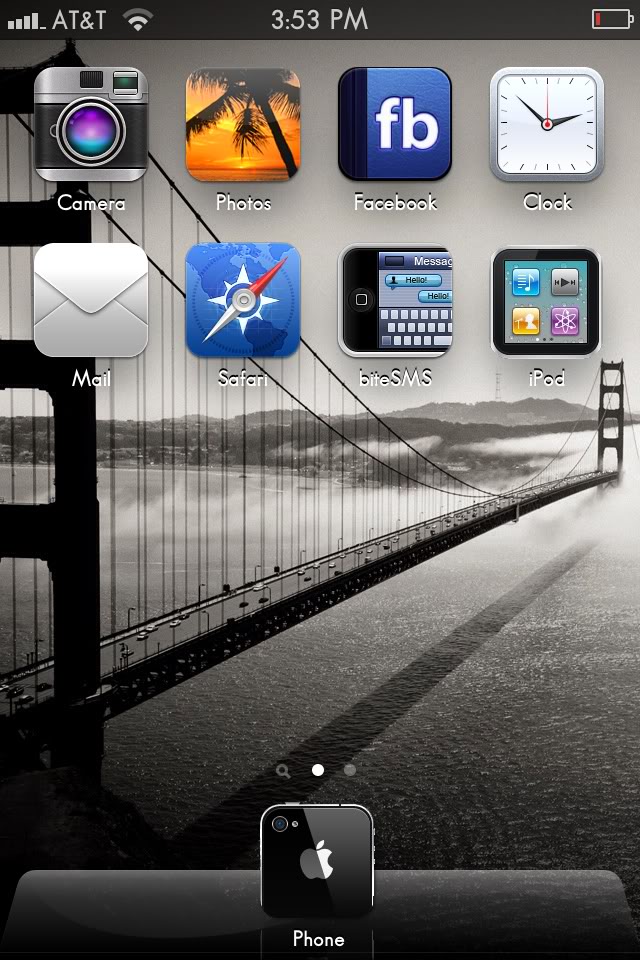Launch the Safari browser

pos(243,301)
